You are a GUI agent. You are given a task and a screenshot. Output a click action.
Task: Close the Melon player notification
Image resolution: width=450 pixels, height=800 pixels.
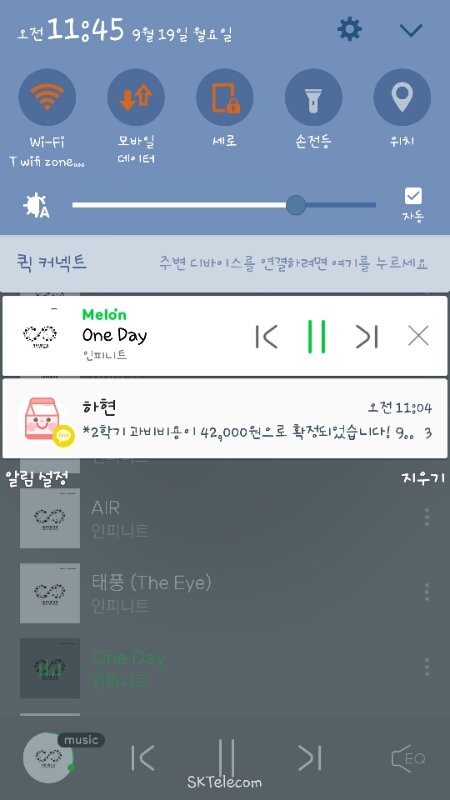(x=418, y=336)
